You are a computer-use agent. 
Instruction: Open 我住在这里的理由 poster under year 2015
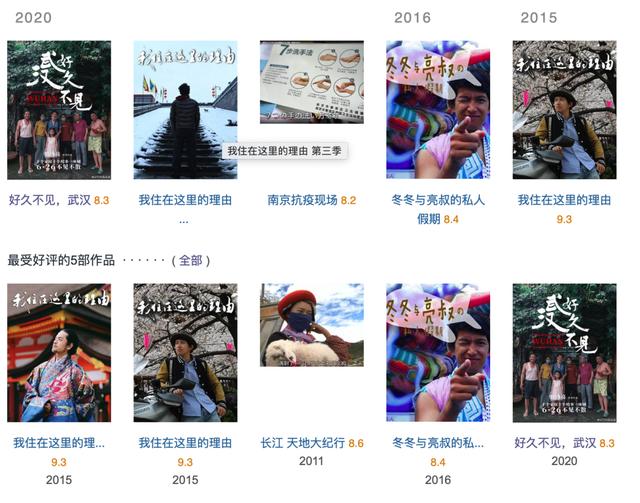pyautogui.click(x=564, y=109)
